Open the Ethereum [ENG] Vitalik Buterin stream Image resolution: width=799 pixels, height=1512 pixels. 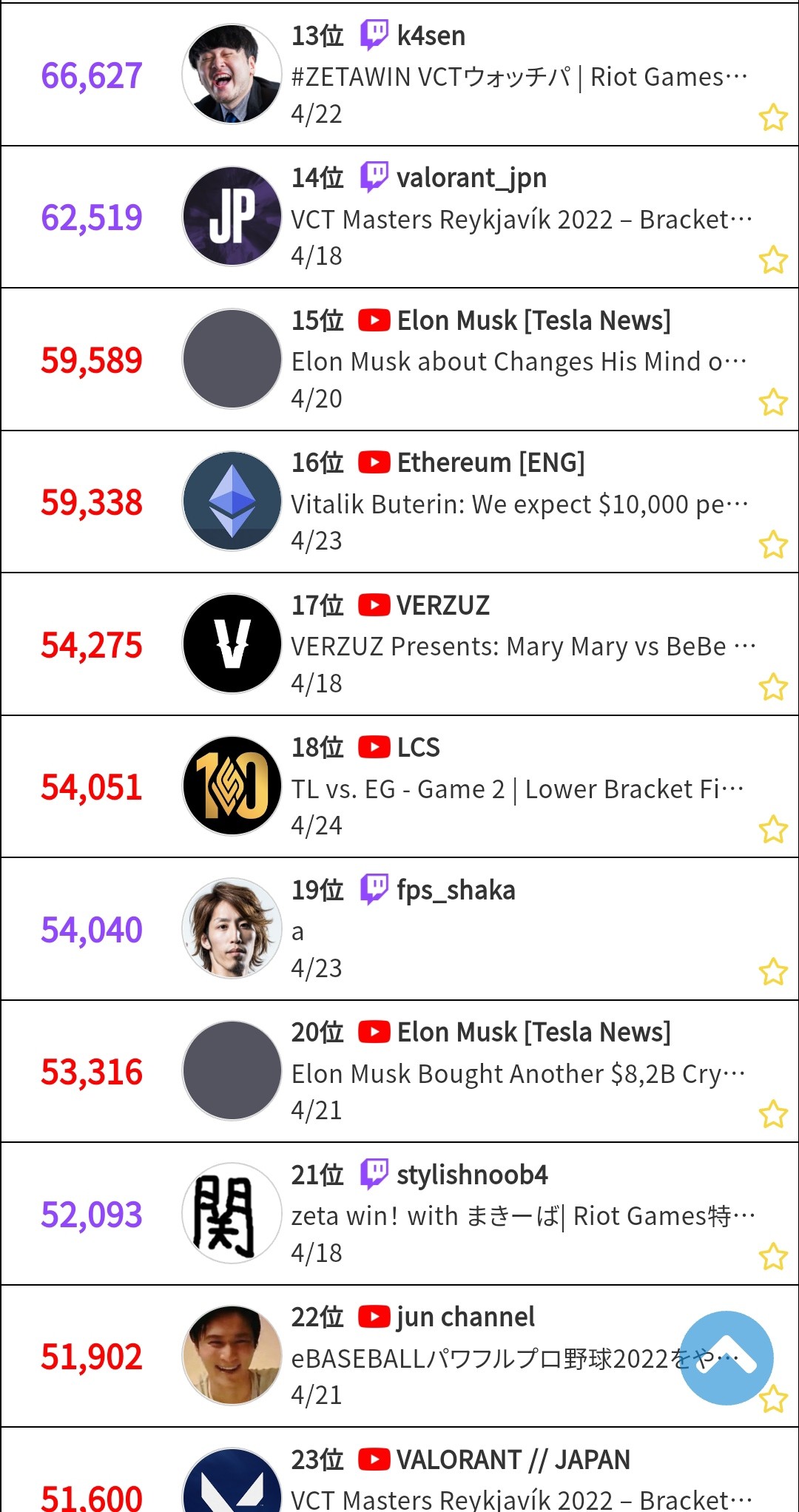tap(518, 504)
